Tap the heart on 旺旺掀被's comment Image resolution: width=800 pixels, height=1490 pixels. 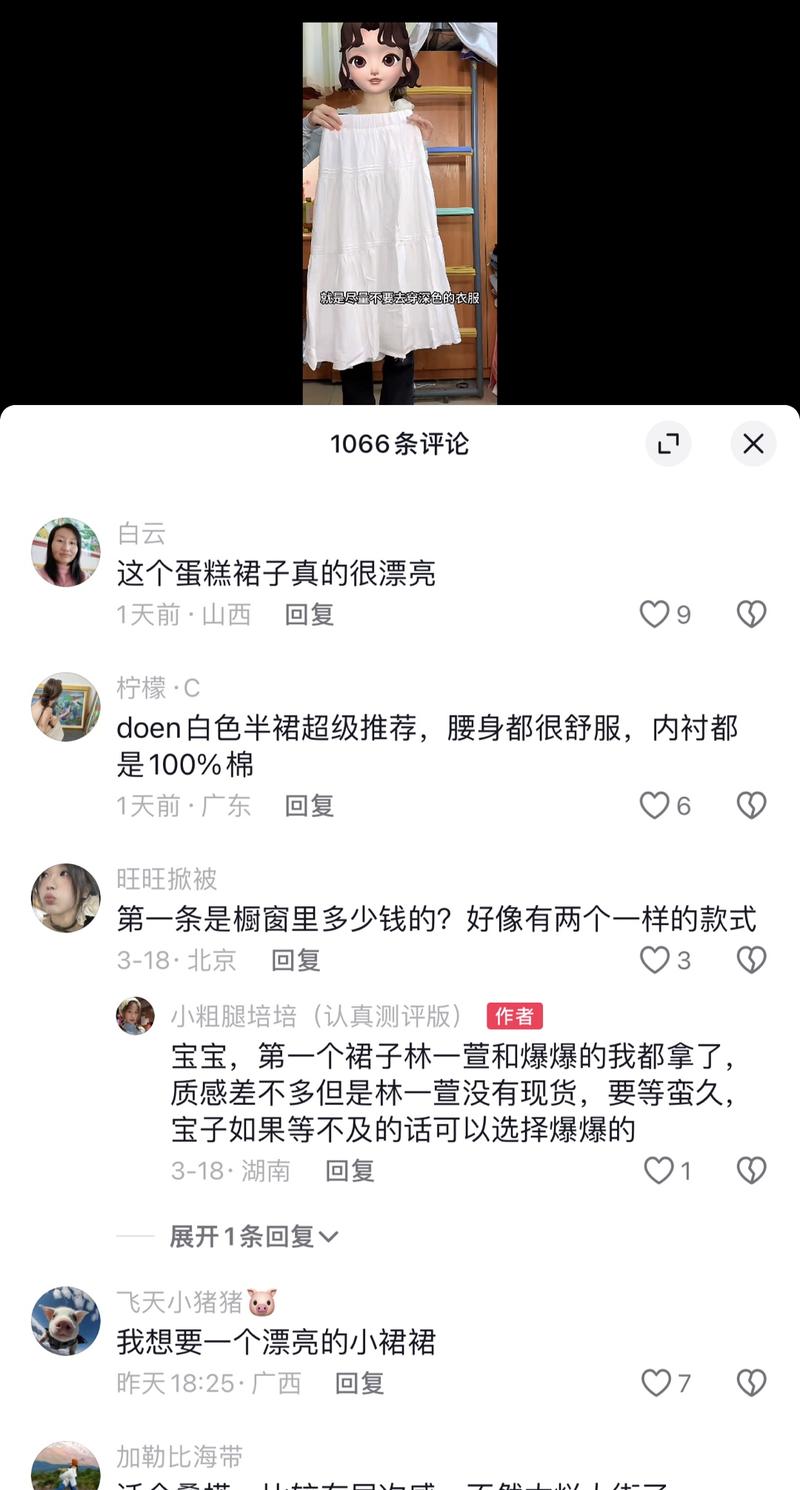655,959
